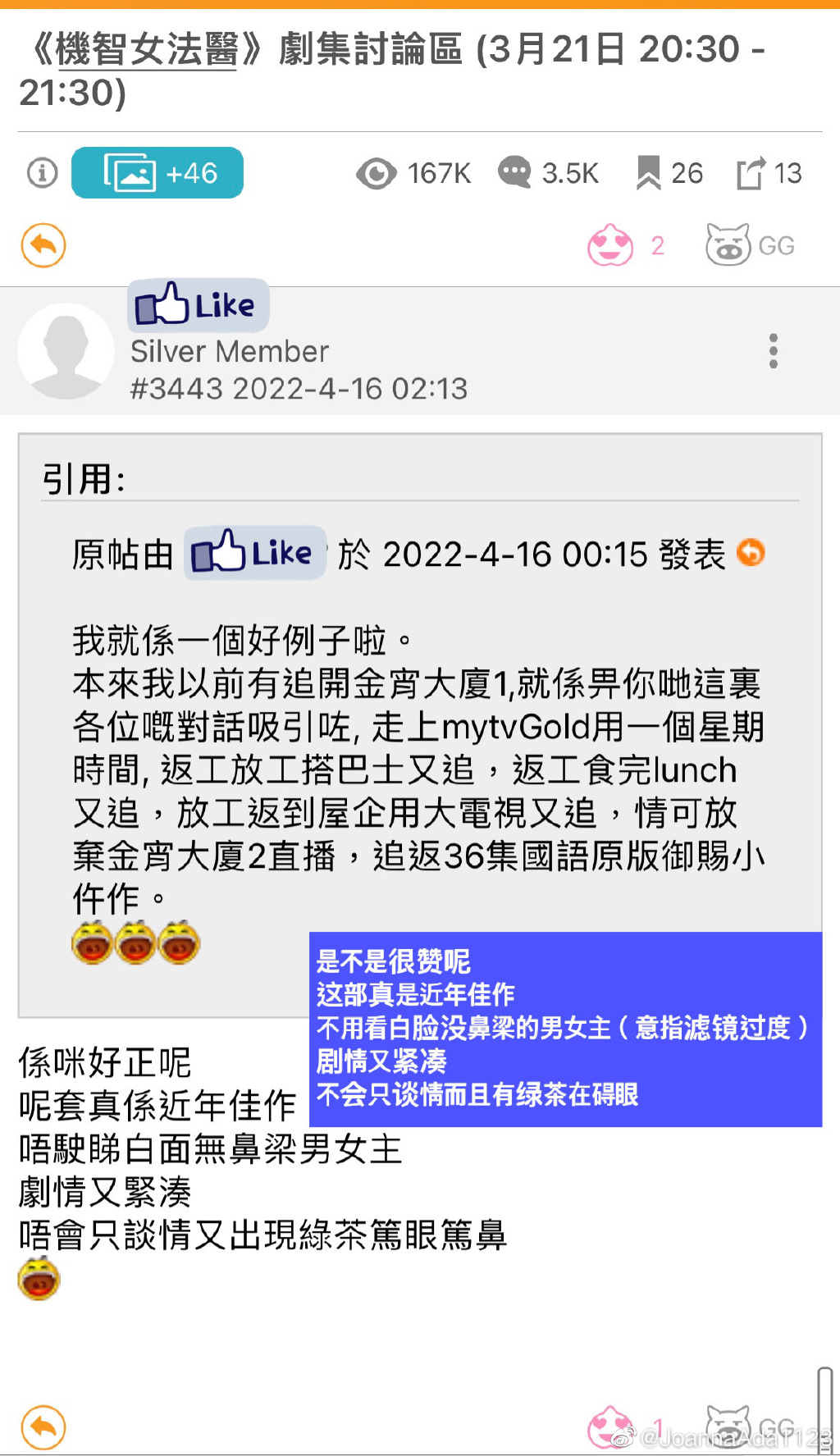Viewport: 840px width, 1456px height.
Task: Reply to post #3443
Action: (43, 1427)
